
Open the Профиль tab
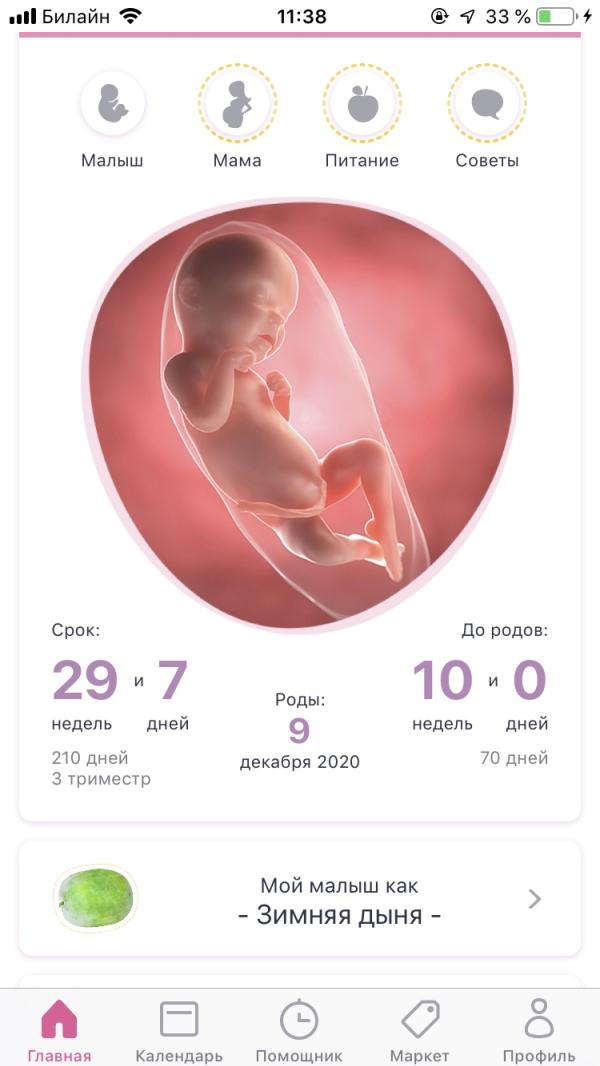coord(539,1030)
